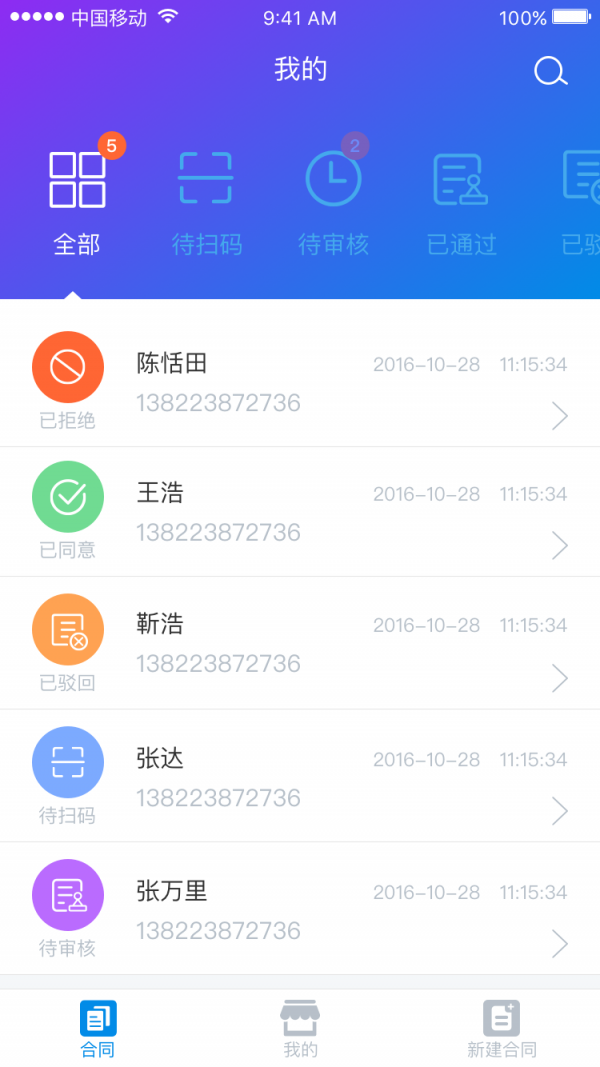Show the 已通过 contracts tab
This screenshot has height=1067, width=600.
click(x=461, y=201)
